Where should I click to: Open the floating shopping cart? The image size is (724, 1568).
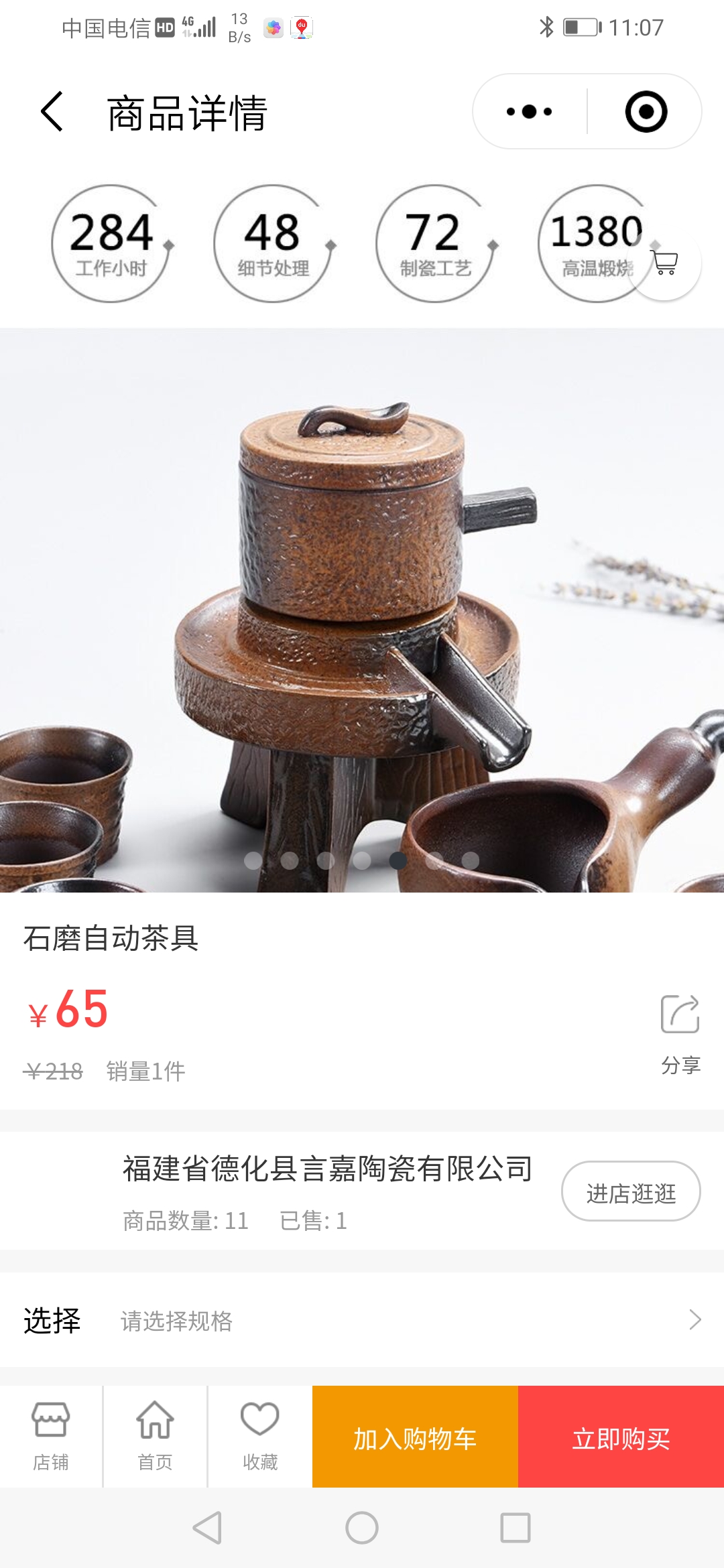665,263
